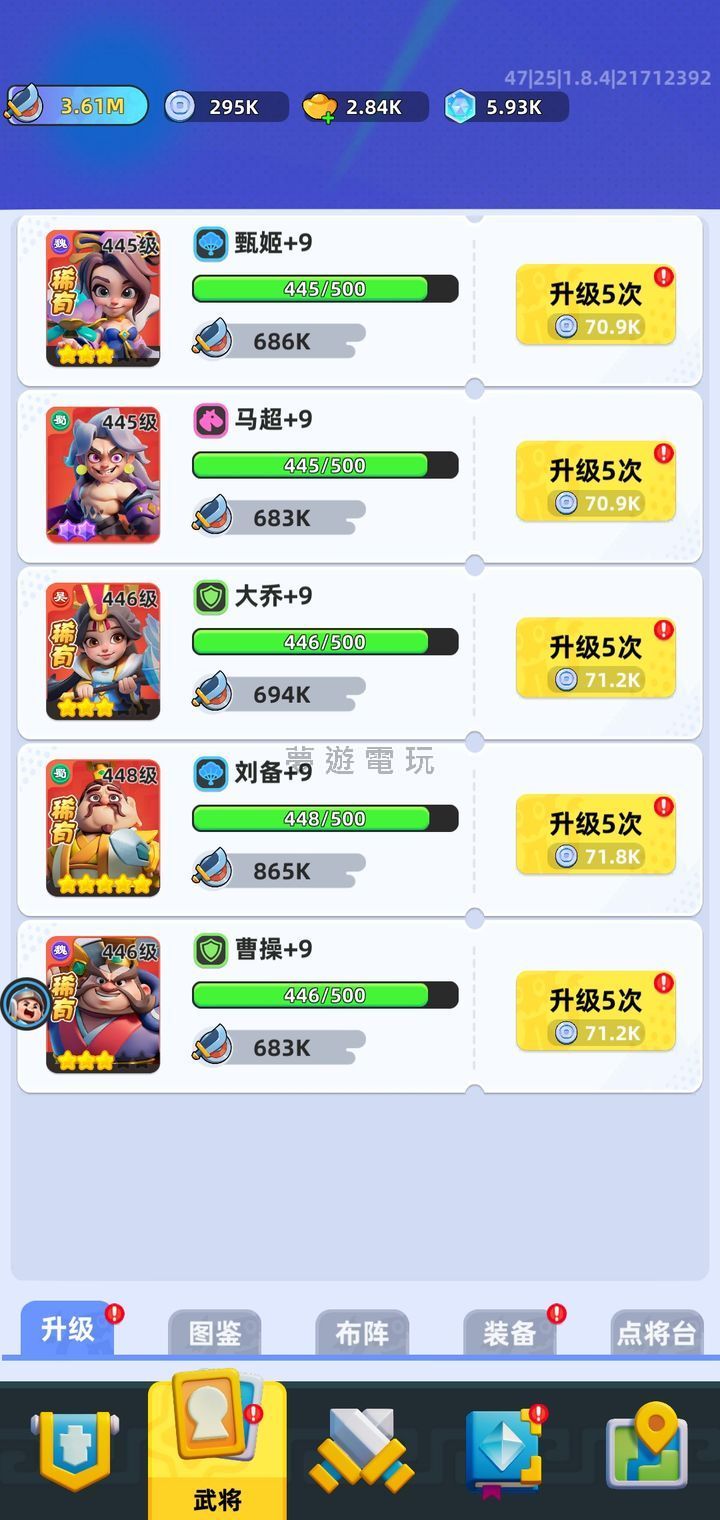This screenshot has width=720, height=1520.
Task: Tap 升级5次 for 大乔
Action: pyautogui.click(x=595, y=658)
